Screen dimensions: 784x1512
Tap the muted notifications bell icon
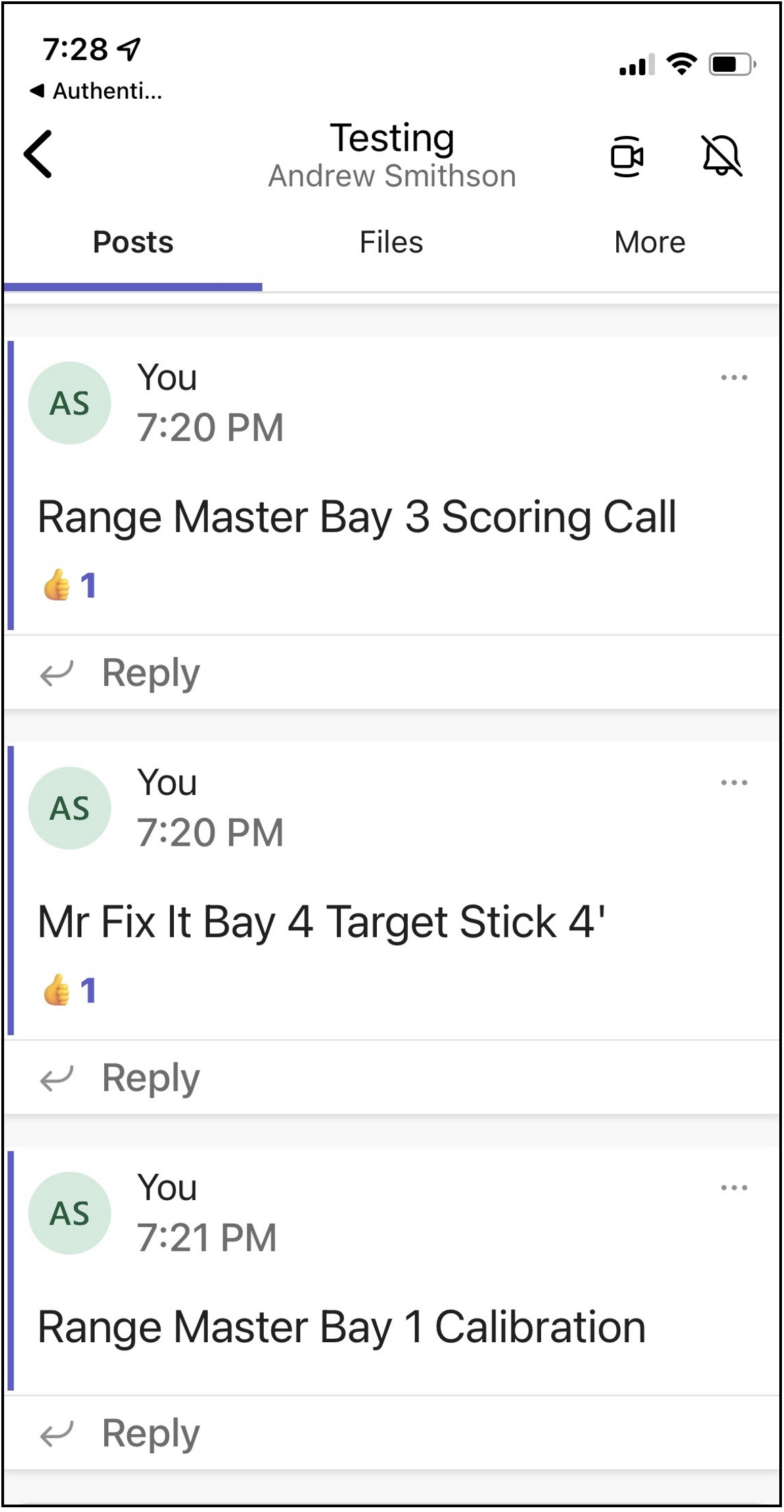[x=722, y=156]
